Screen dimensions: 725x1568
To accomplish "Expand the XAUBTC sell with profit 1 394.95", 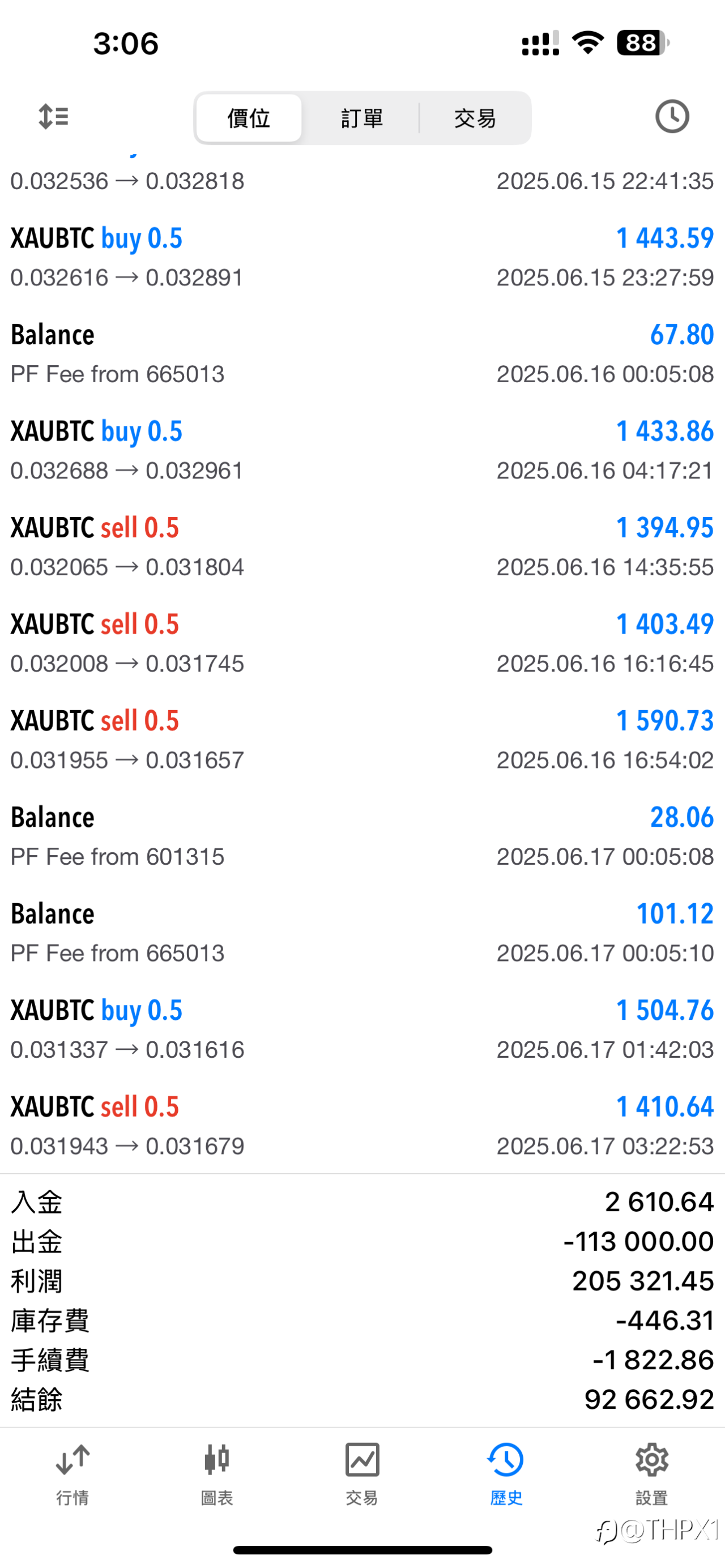I will pyautogui.click(x=362, y=546).
